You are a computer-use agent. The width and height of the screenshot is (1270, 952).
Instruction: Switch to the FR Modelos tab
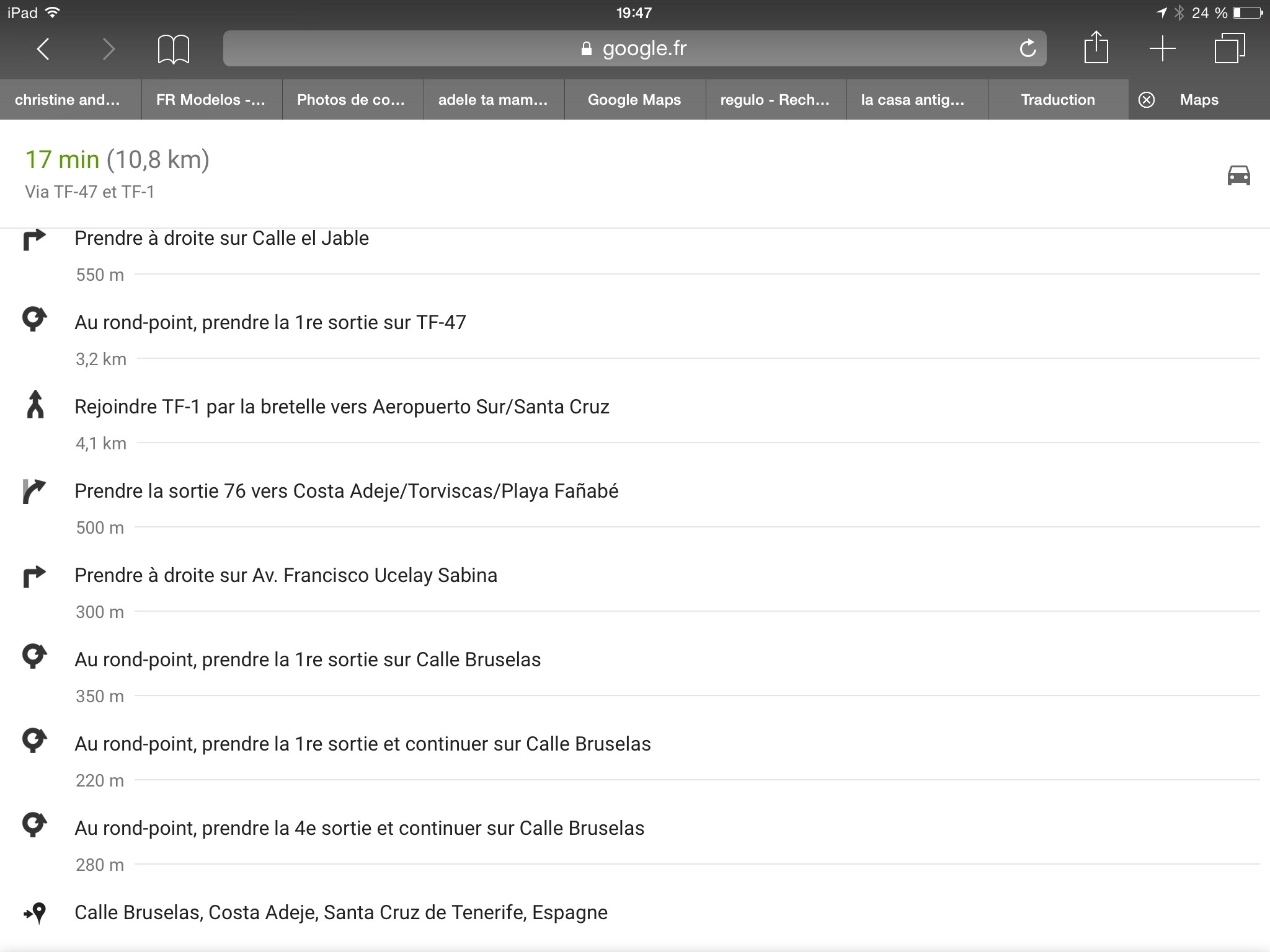click(x=211, y=100)
